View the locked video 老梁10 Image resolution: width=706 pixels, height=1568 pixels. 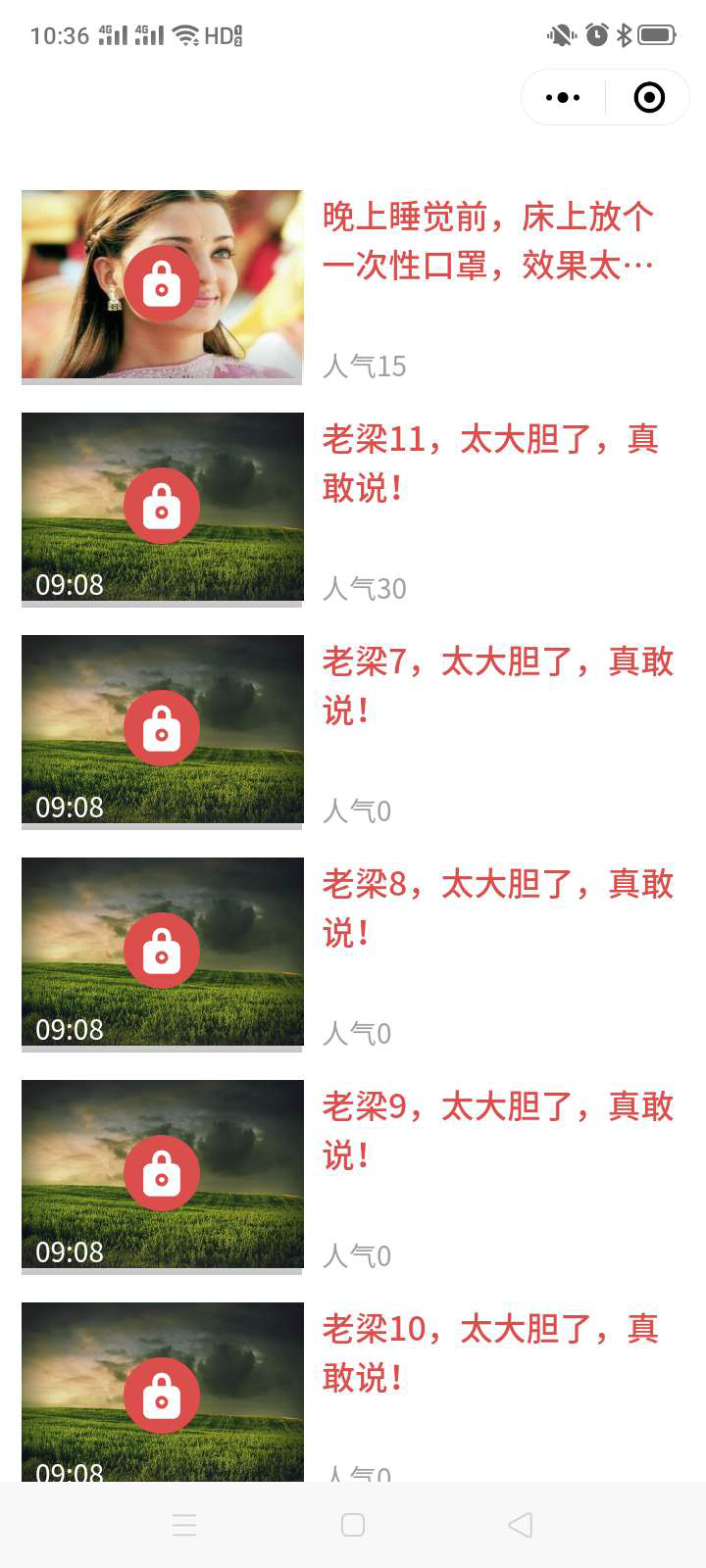tap(163, 1395)
